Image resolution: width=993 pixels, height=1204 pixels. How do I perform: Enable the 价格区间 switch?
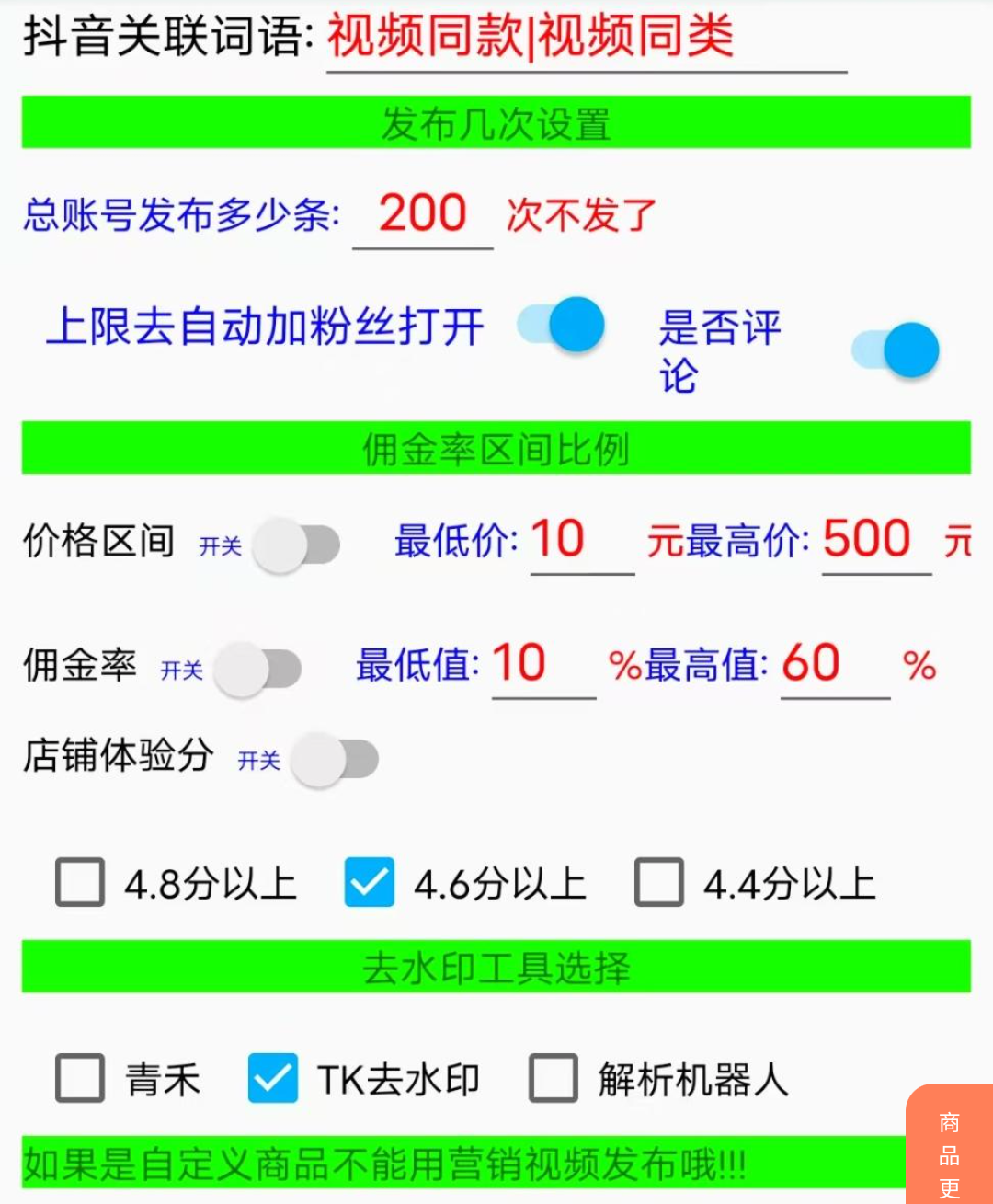(x=296, y=545)
